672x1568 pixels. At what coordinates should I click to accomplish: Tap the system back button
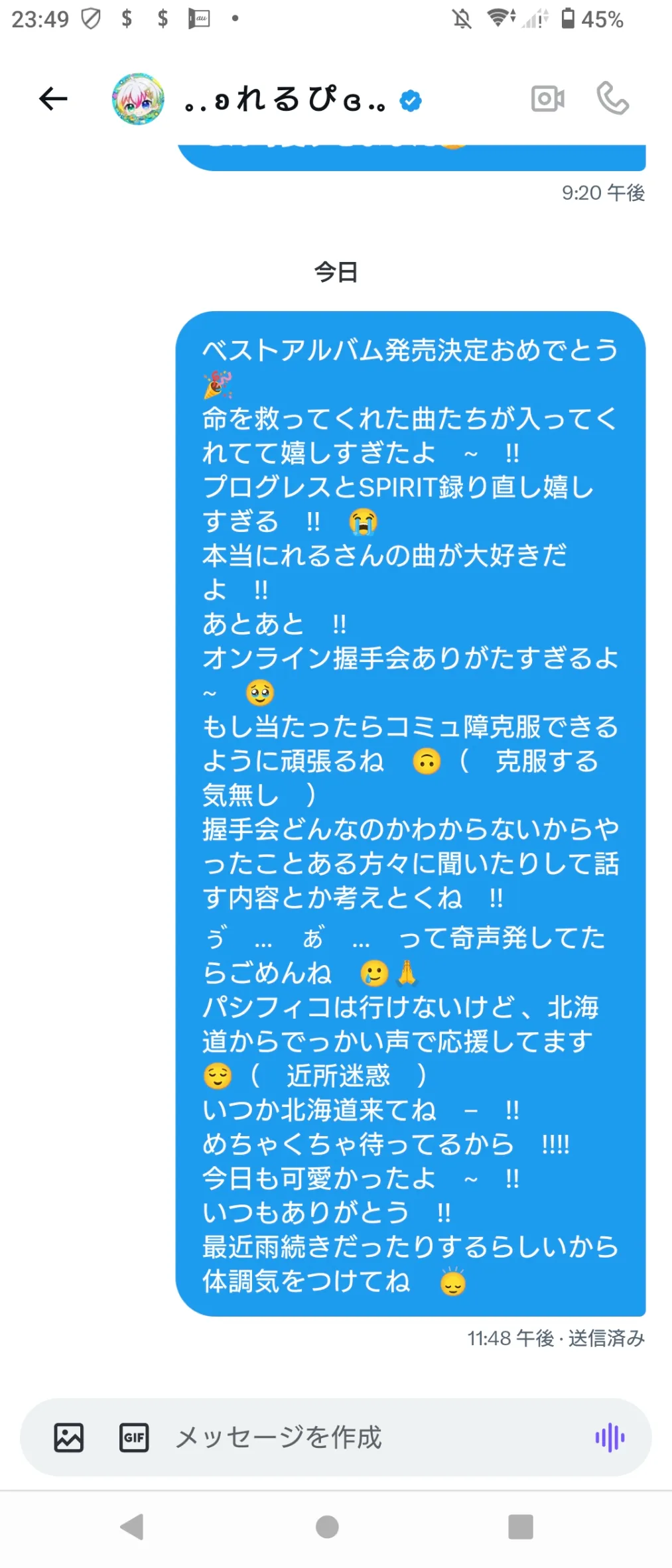pyautogui.click(x=132, y=1526)
